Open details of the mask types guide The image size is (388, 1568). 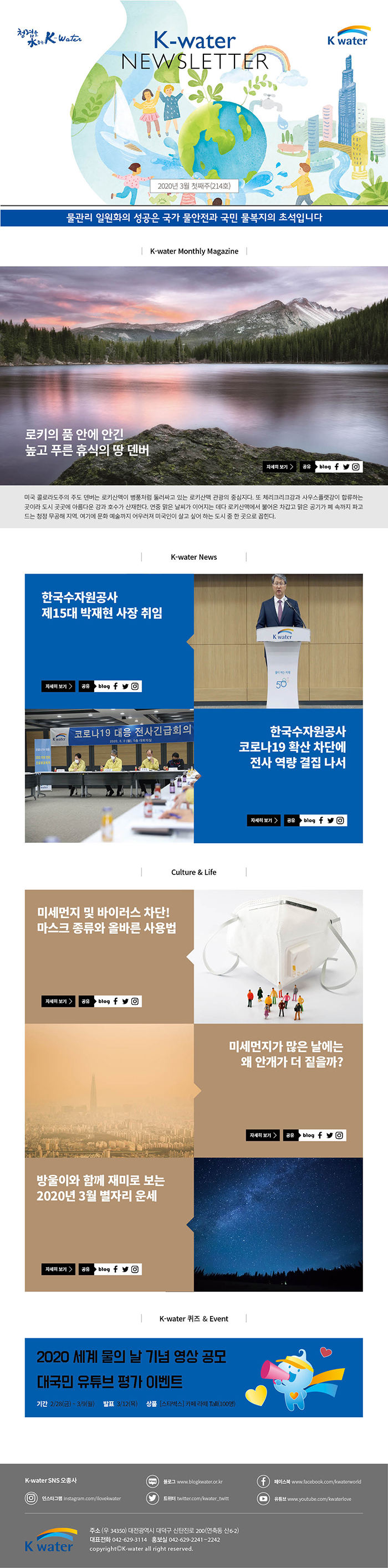58,1001
